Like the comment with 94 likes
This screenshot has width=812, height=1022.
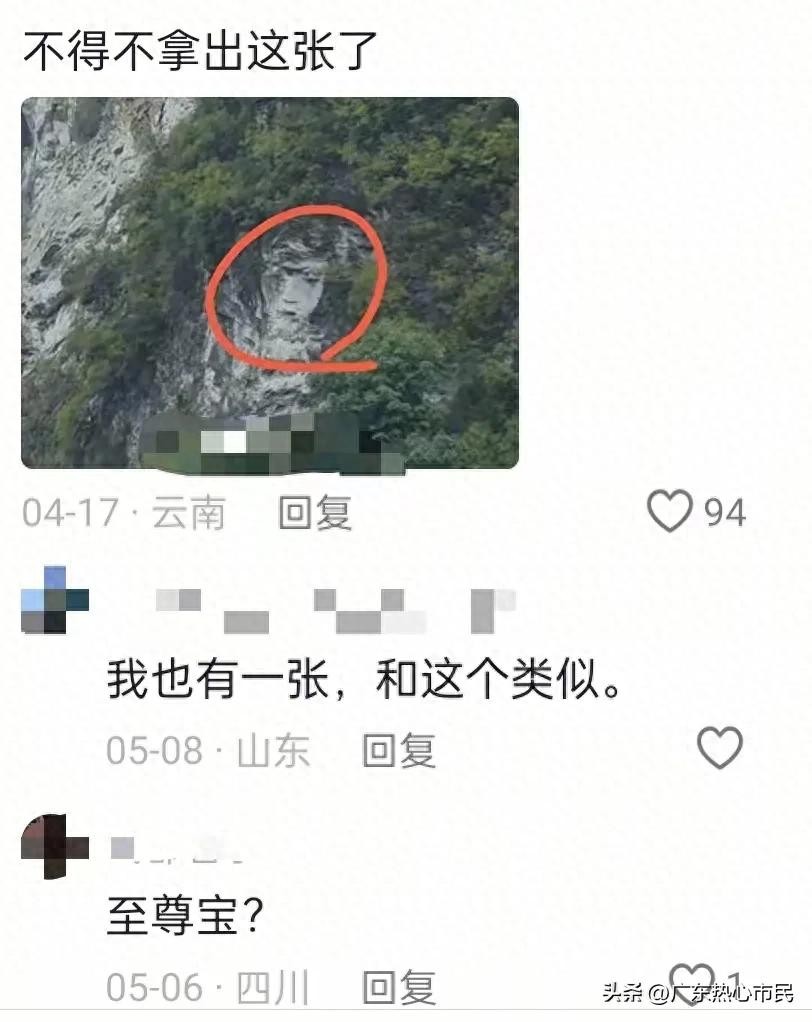coord(670,512)
